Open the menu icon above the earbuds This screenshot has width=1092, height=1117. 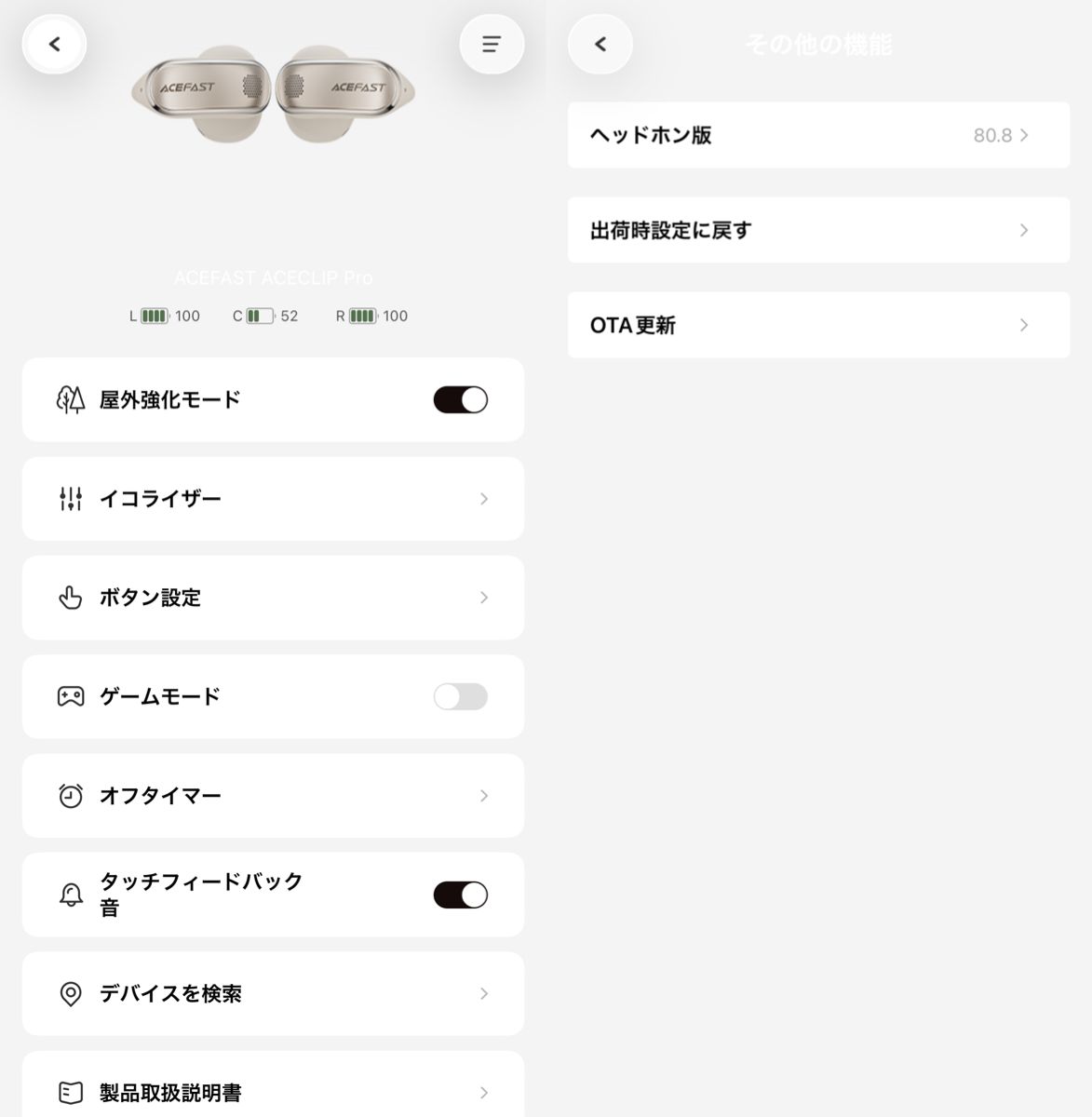(492, 44)
